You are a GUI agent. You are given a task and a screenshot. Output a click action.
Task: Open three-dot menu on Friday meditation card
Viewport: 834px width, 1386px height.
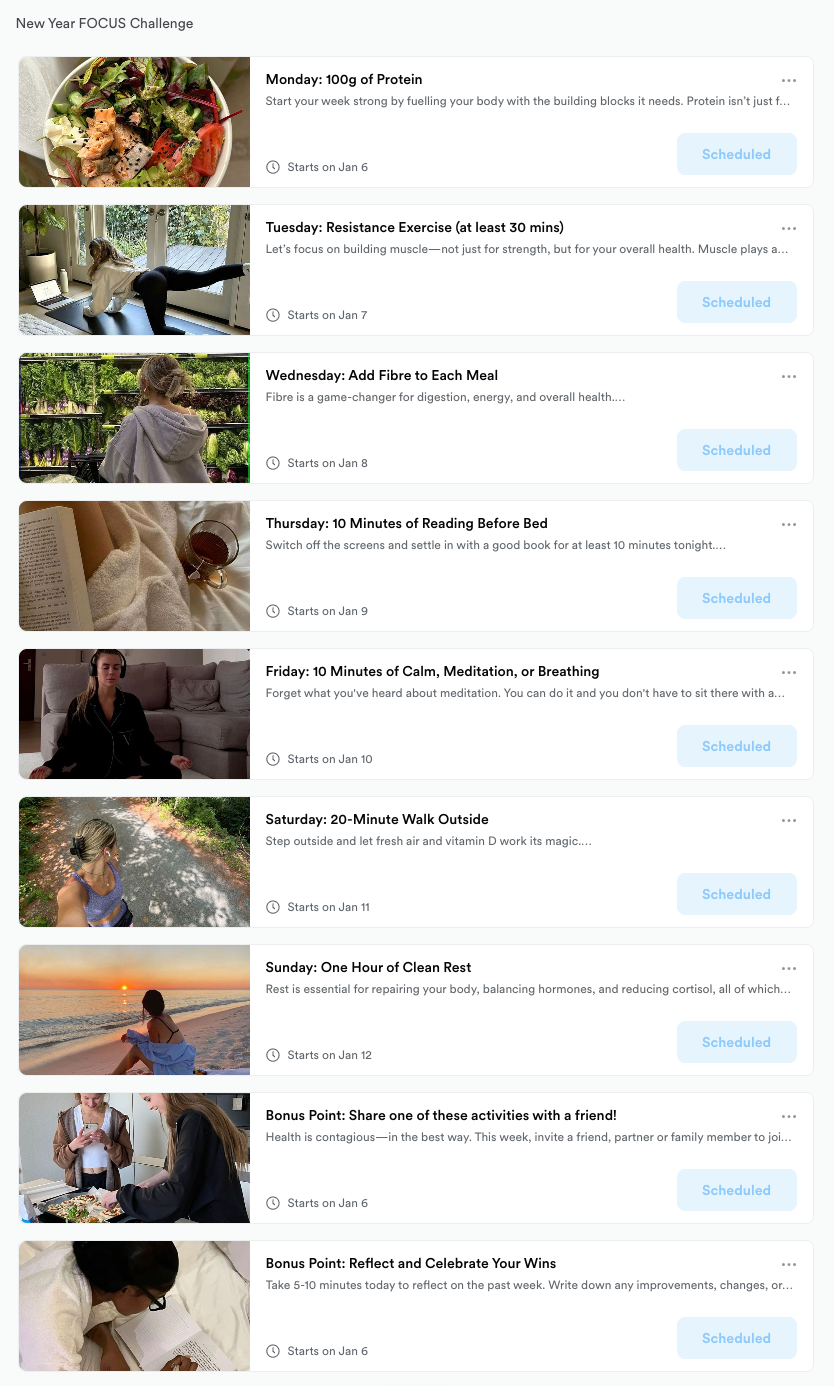(x=789, y=672)
